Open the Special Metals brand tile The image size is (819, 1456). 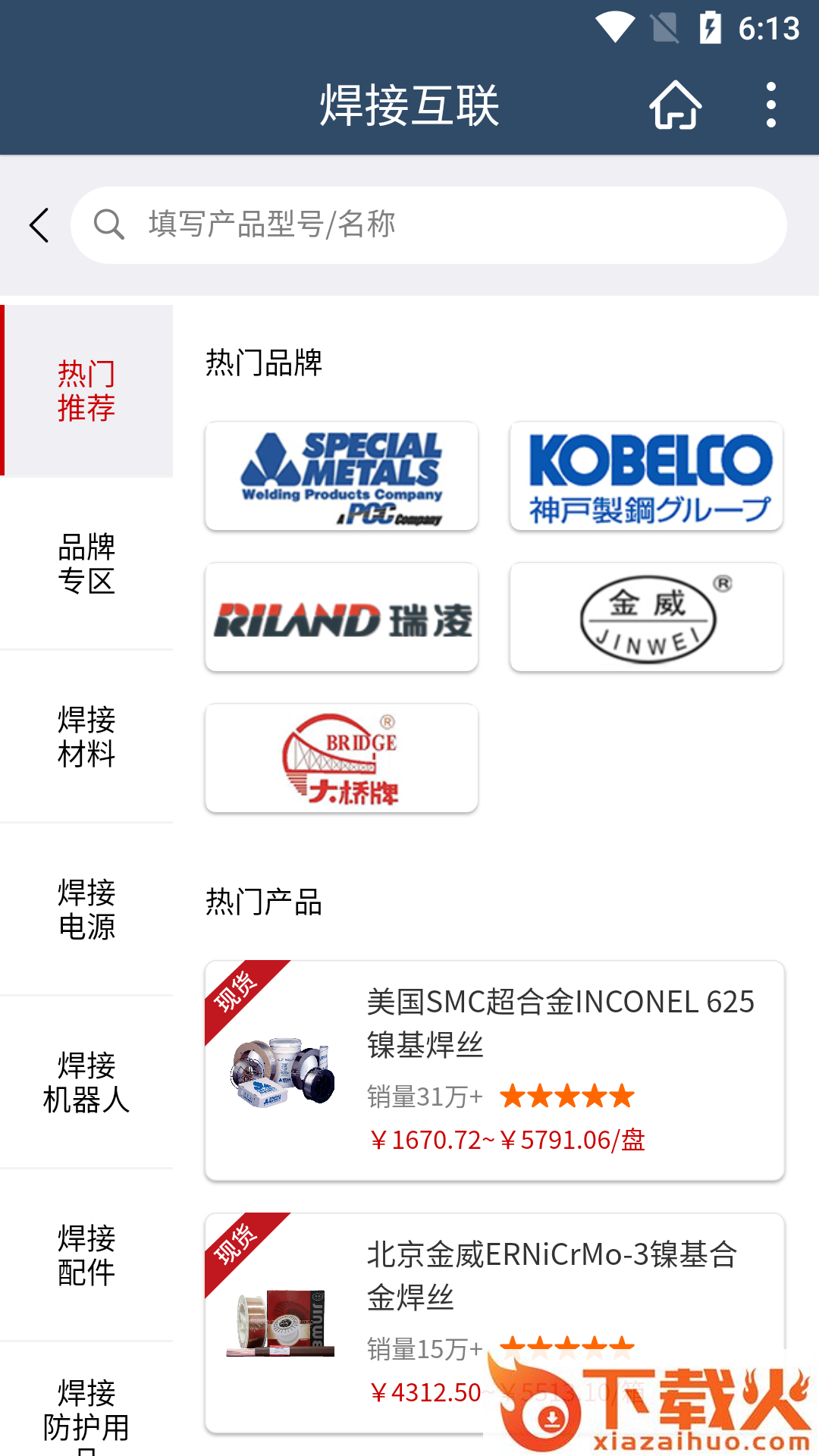pyautogui.click(x=341, y=476)
